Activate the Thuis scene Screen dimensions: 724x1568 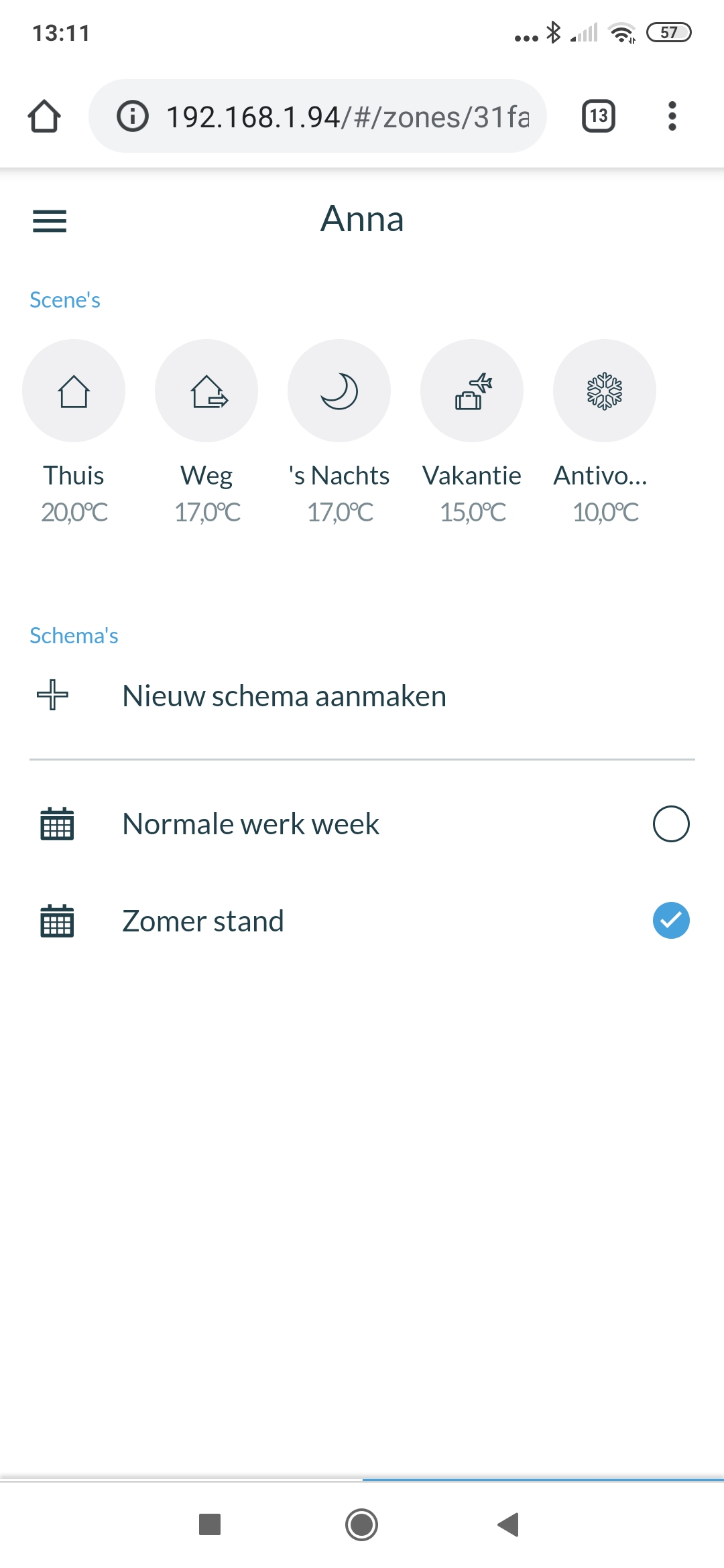(x=74, y=391)
